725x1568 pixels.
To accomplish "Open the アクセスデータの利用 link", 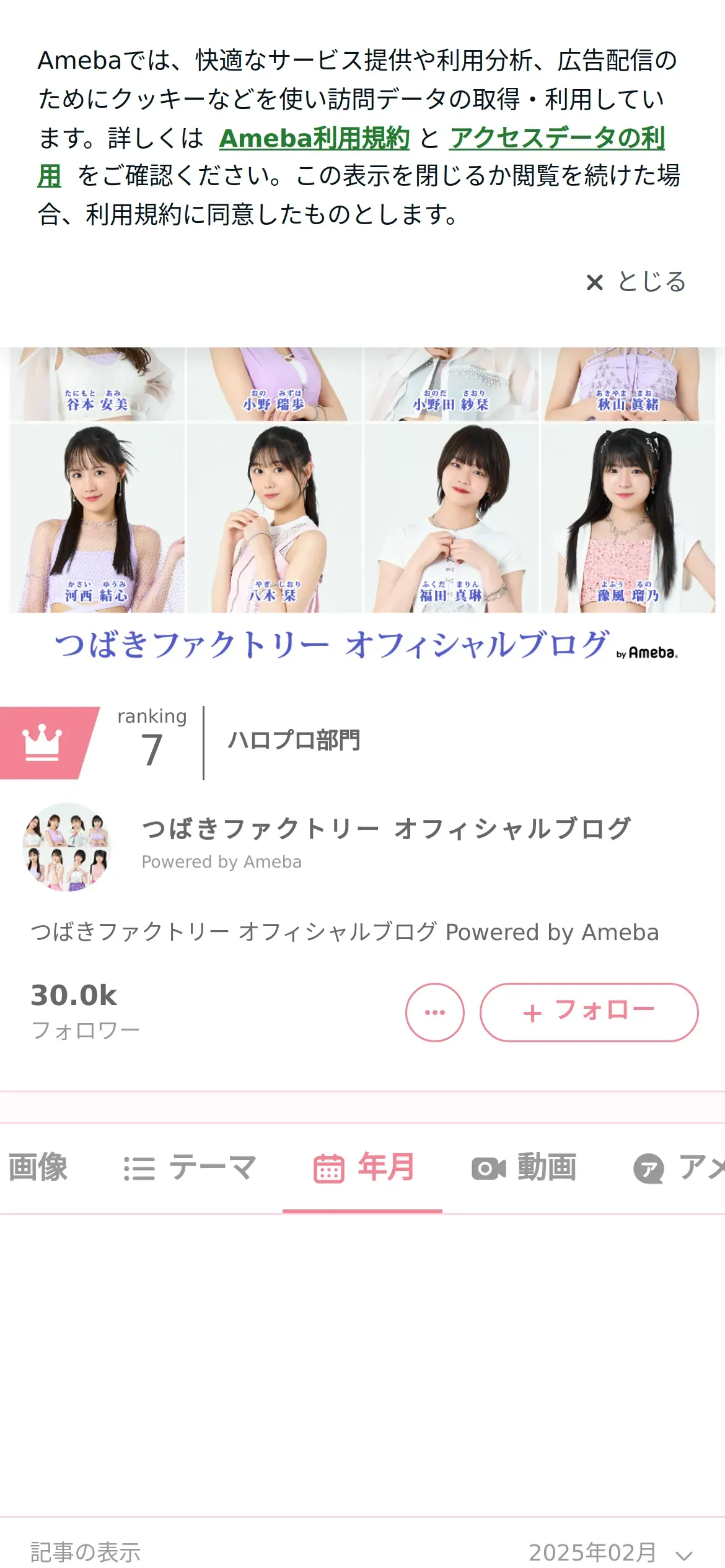I will point(556,138).
